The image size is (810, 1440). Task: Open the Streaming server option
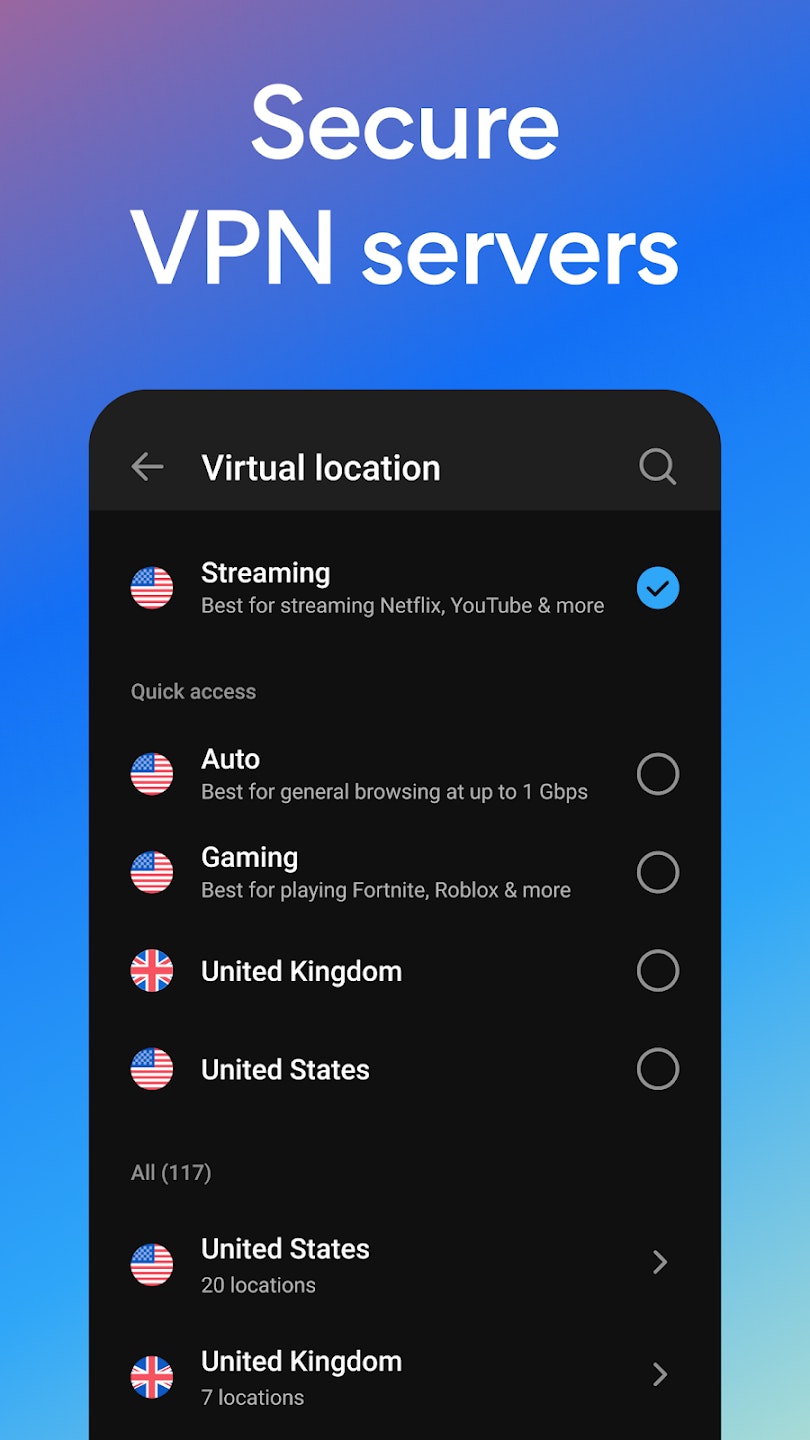[265, 572]
